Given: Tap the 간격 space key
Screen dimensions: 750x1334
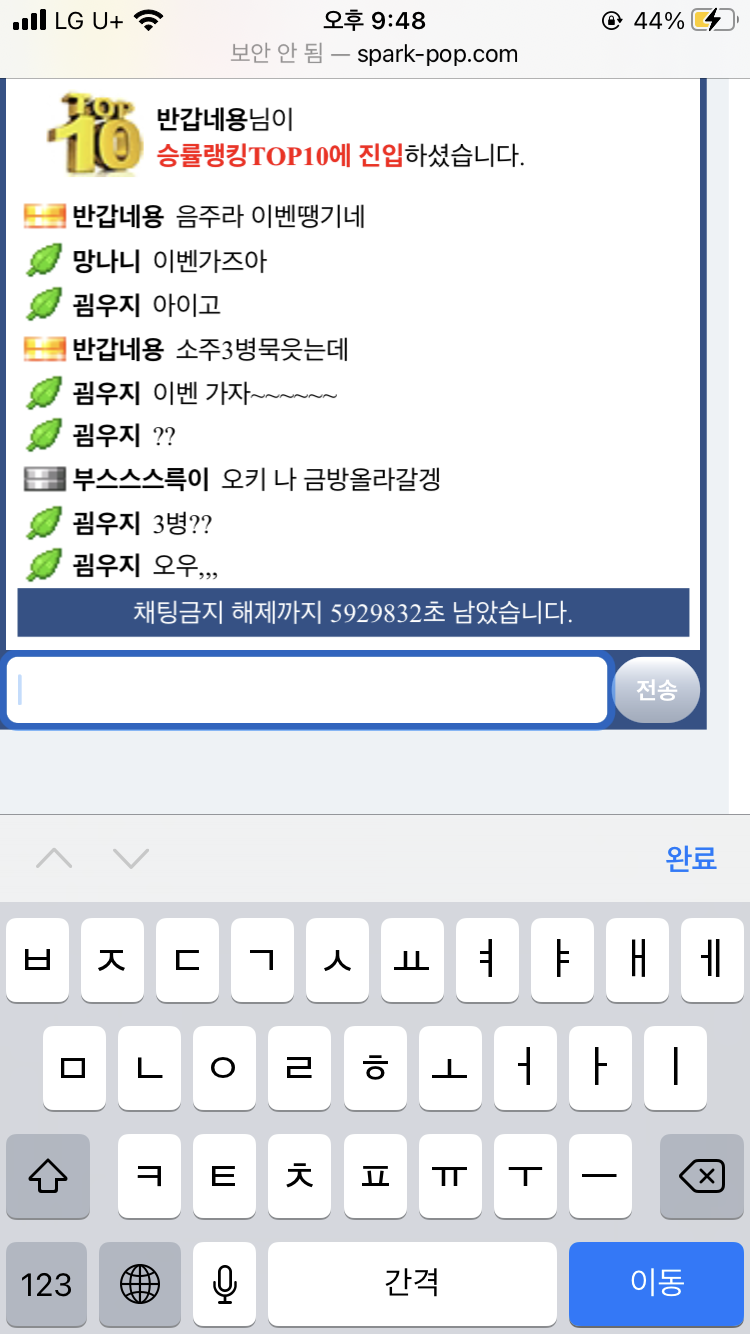Looking at the screenshot, I should click(x=412, y=1283).
